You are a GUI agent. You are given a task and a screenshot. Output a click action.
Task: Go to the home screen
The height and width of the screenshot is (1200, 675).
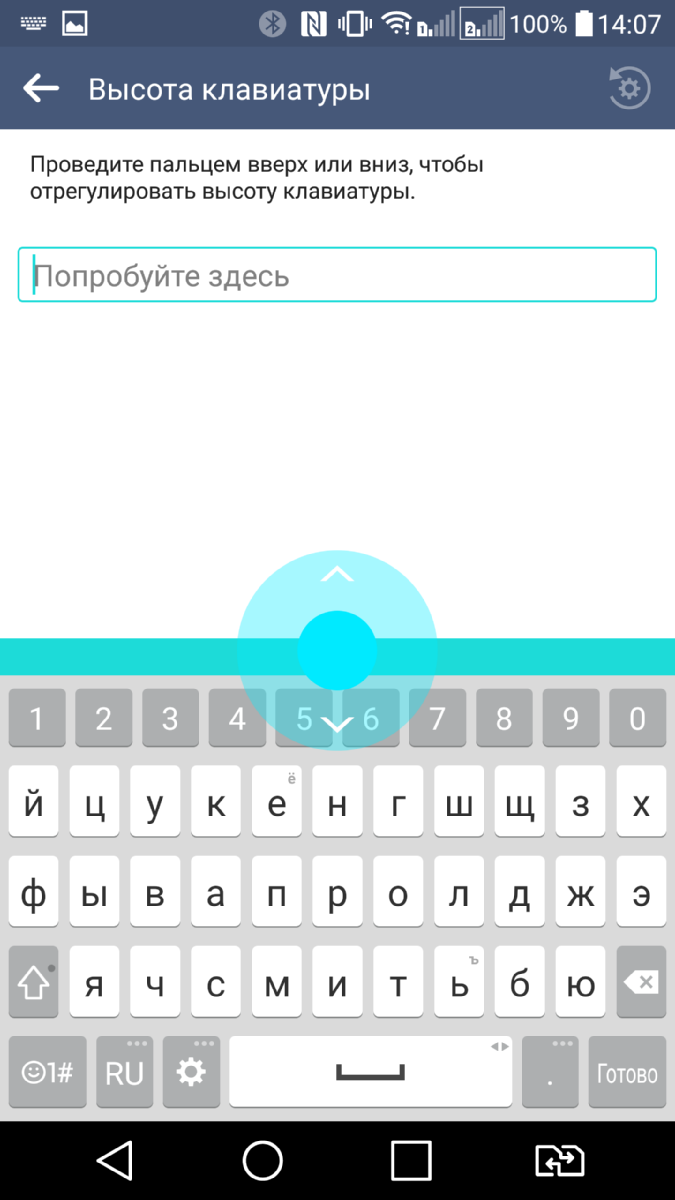[x=263, y=1161]
